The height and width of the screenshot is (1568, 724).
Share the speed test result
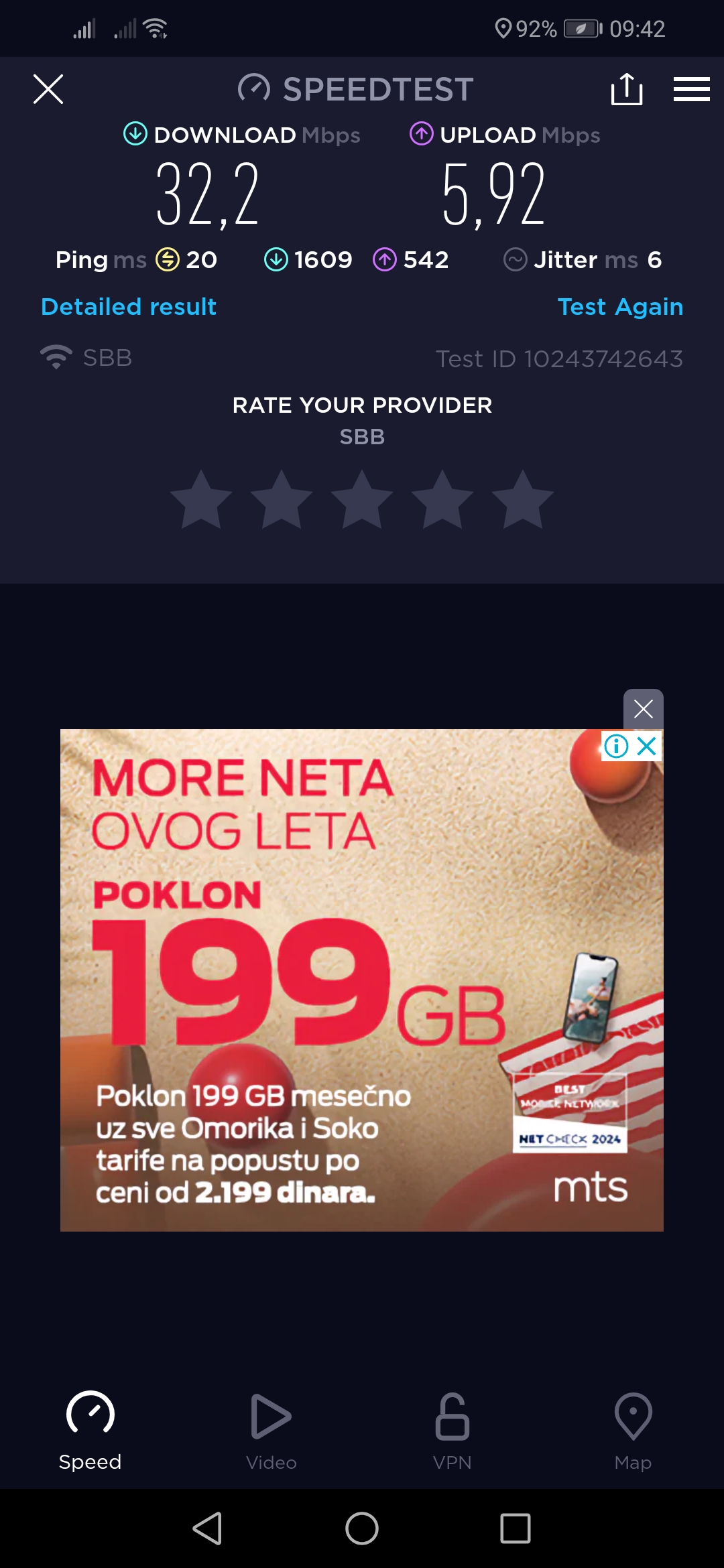click(627, 89)
